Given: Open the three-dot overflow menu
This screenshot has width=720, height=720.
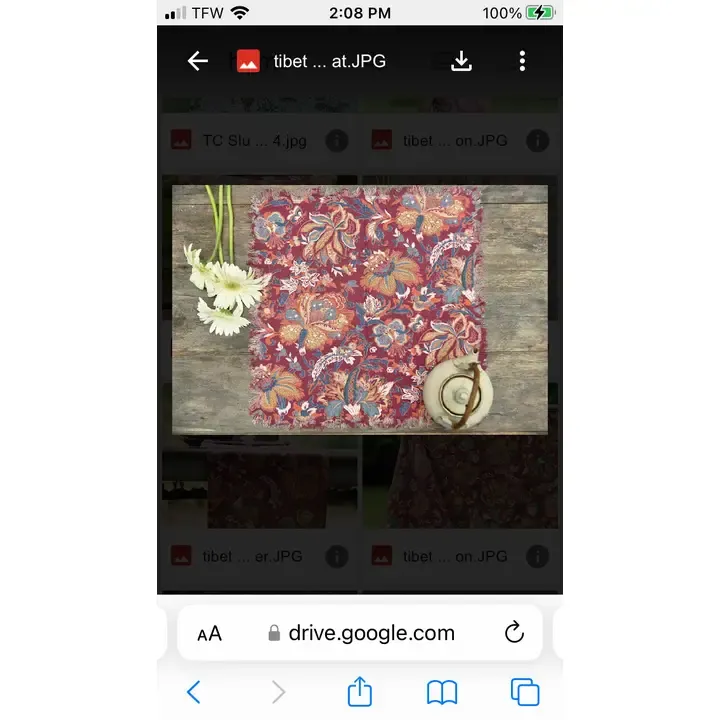Looking at the screenshot, I should [522, 61].
